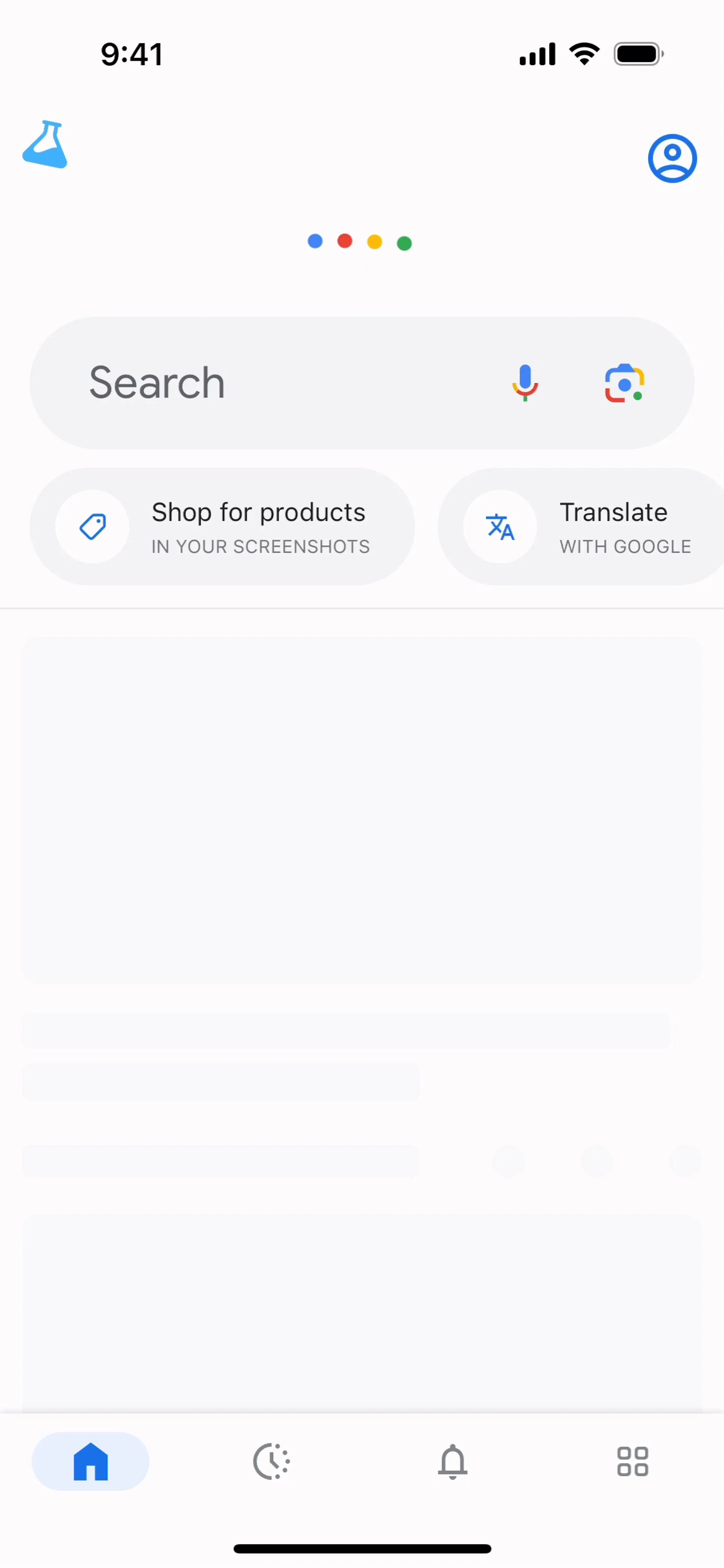
Task: Tap the Search field
Action: [274, 383]
